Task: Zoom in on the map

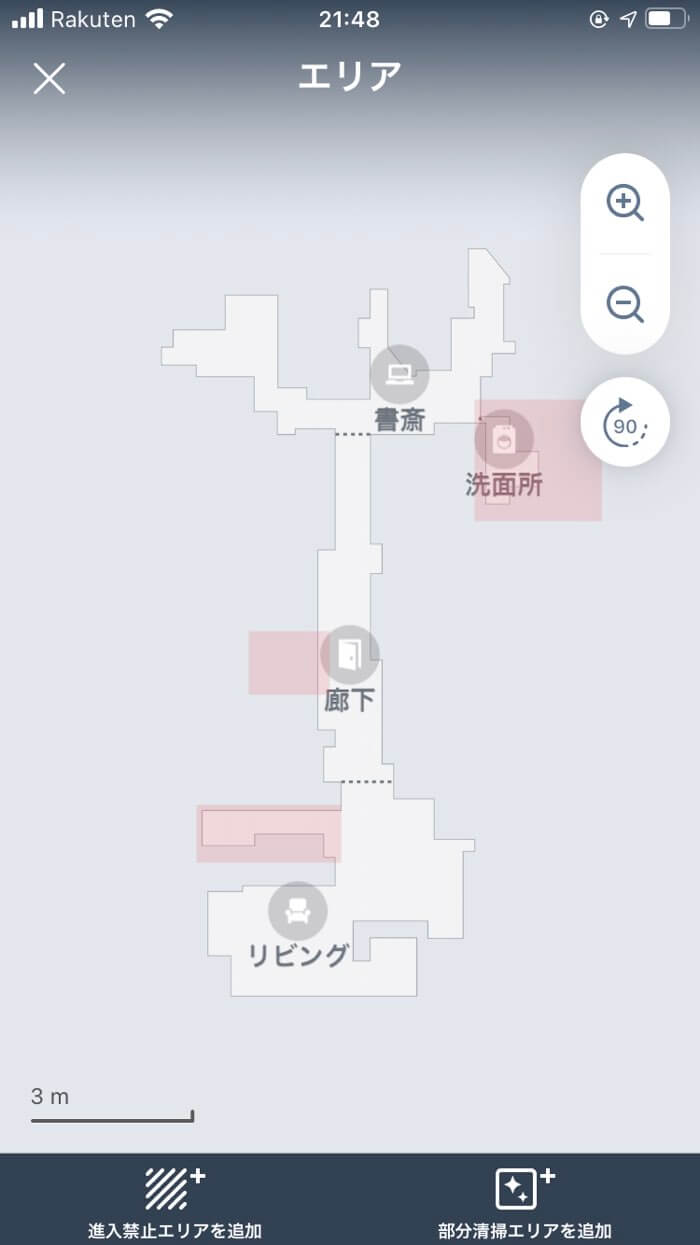Action: point(625,203)
